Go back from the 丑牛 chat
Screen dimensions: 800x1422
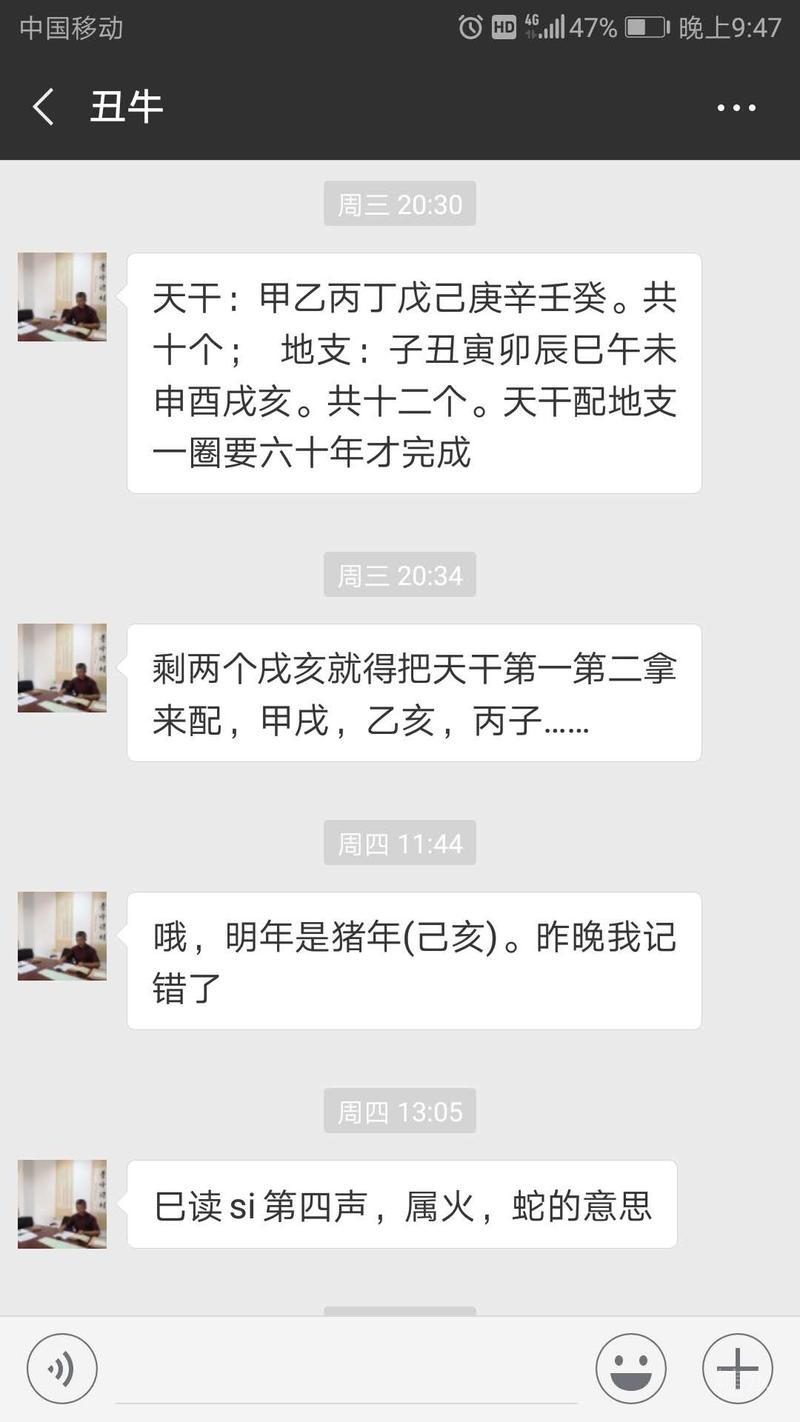click(x=43, y=107)
